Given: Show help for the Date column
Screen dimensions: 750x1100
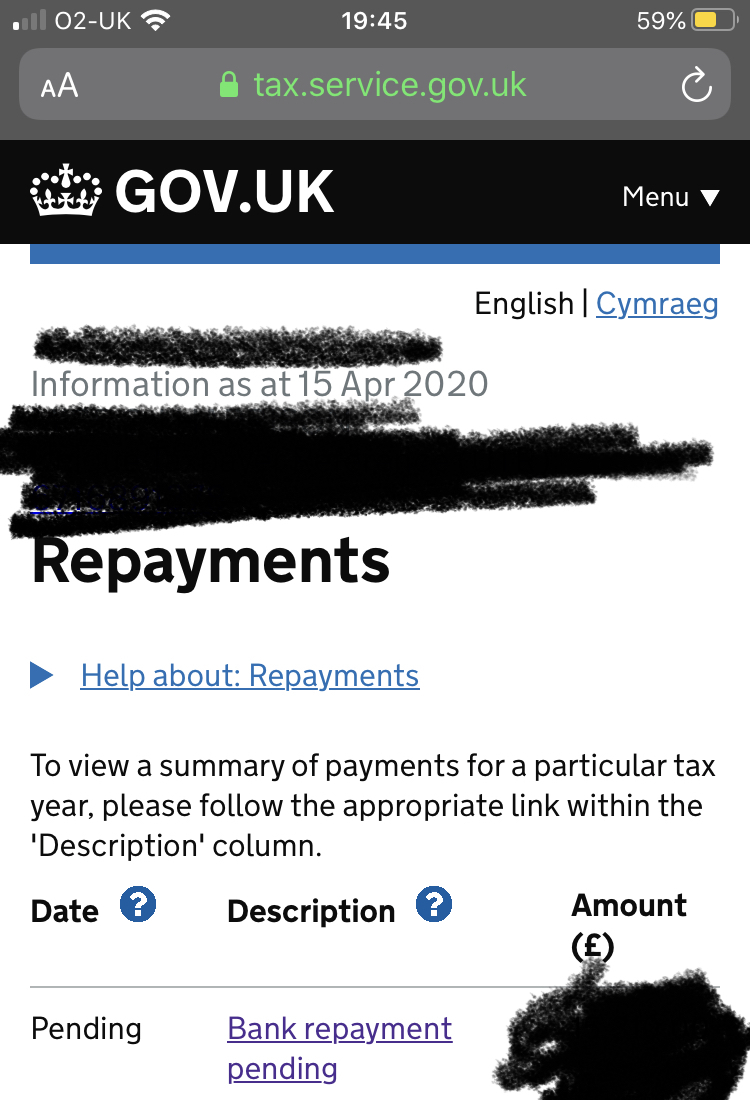Looking at the screenshot, I should 138,906.
